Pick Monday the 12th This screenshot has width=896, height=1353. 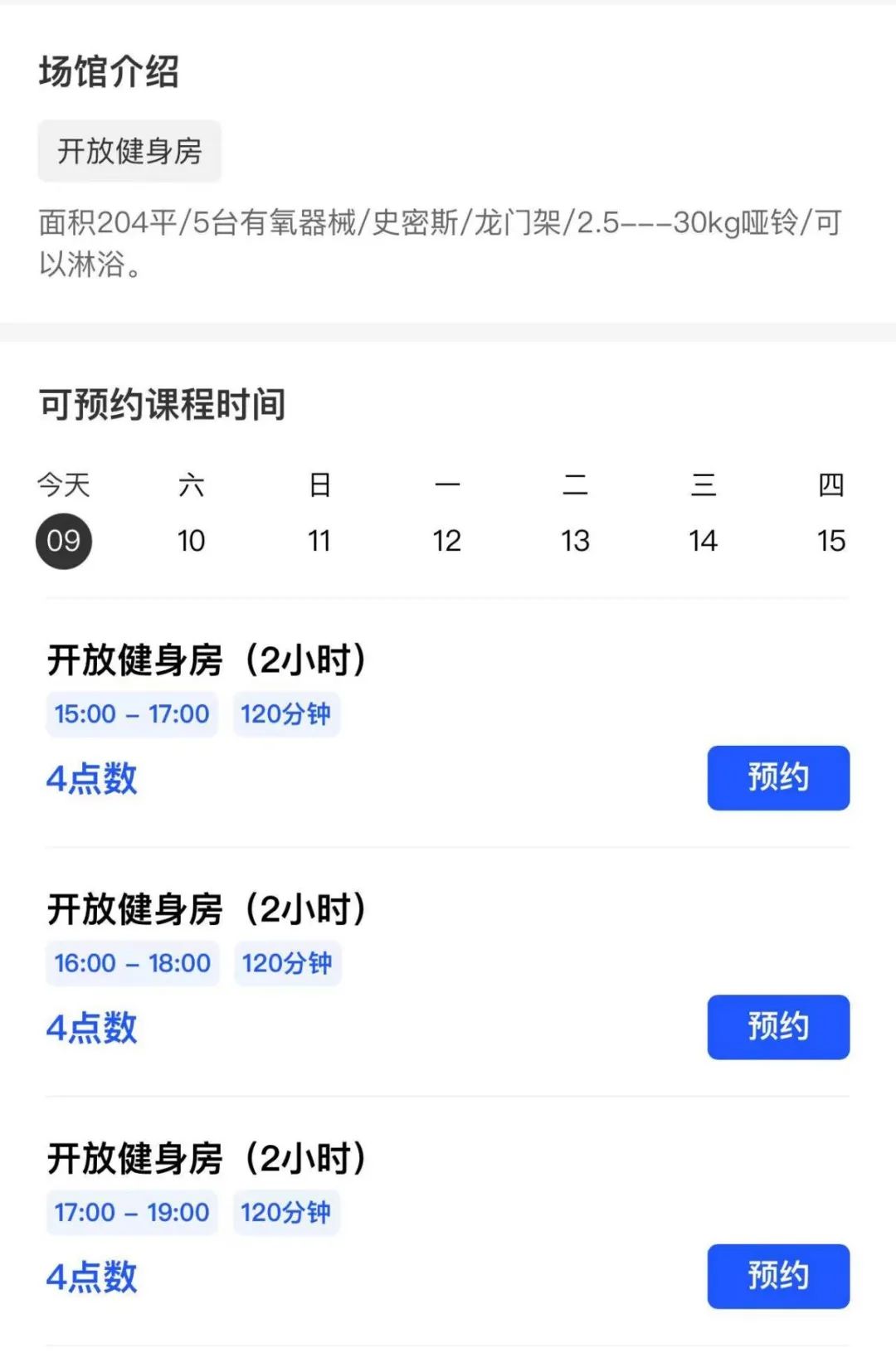tap(447, 541)
